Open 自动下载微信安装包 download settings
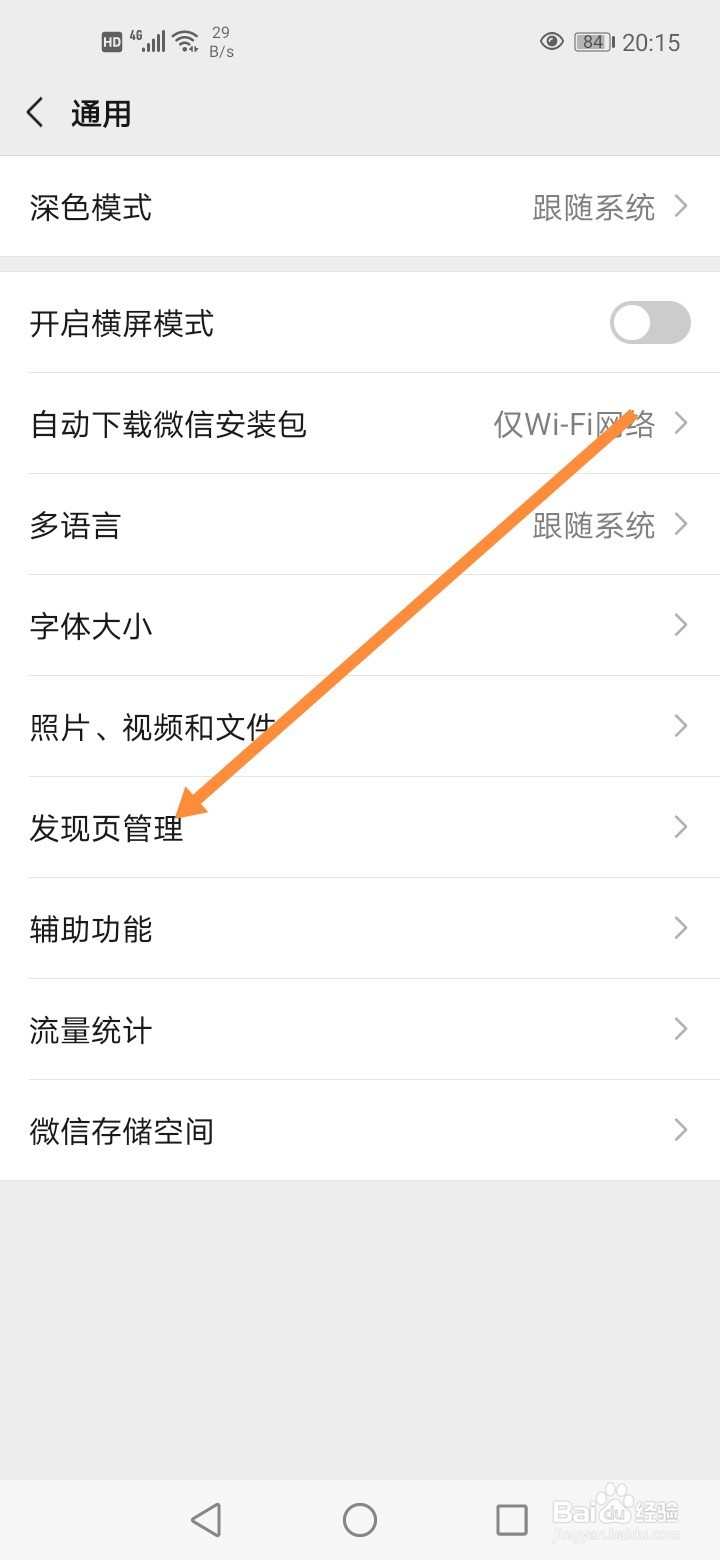Screen dimensions: 720x1560 (360, 424)
